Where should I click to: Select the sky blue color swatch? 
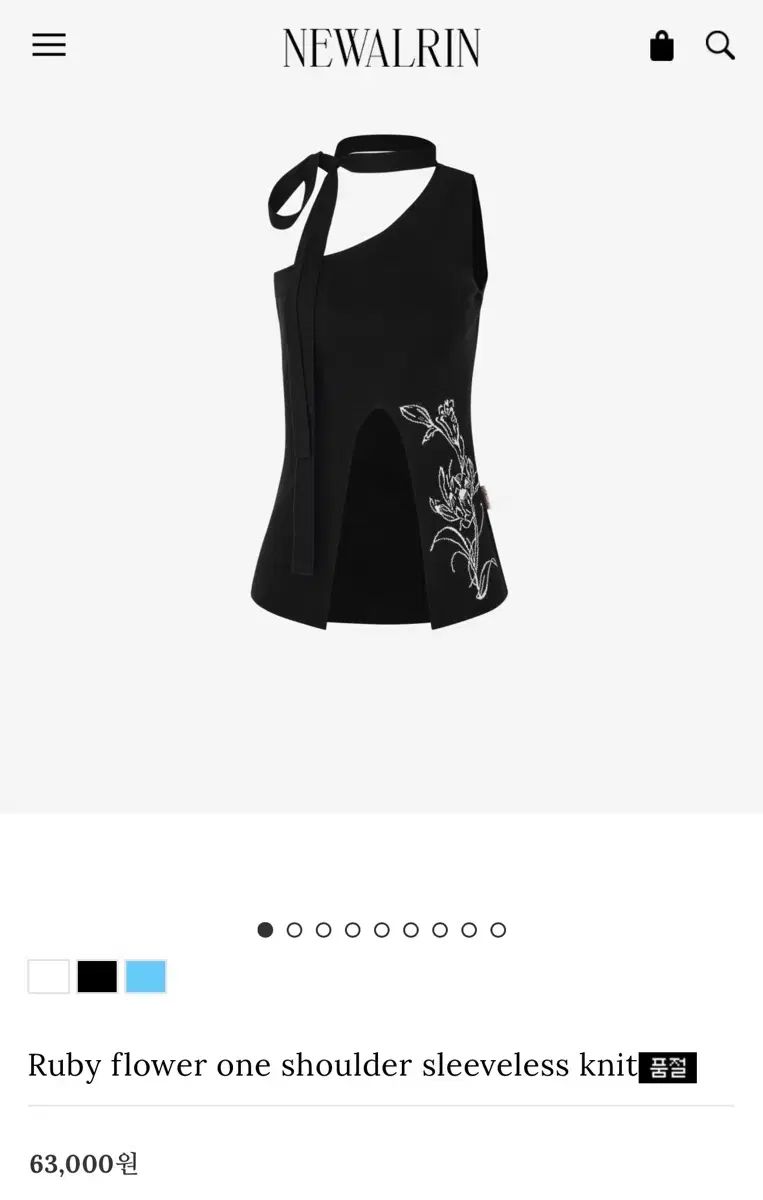[x=146, y=976]
